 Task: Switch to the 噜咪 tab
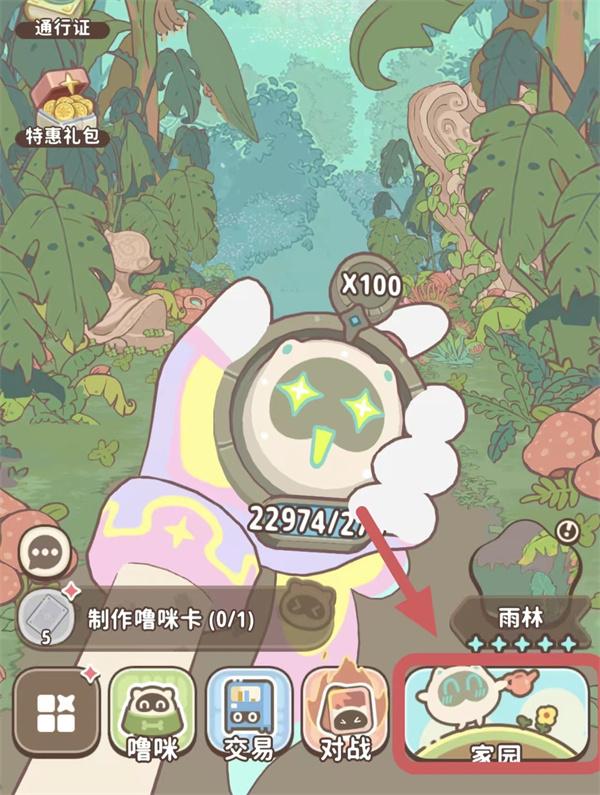pos(152,716)
